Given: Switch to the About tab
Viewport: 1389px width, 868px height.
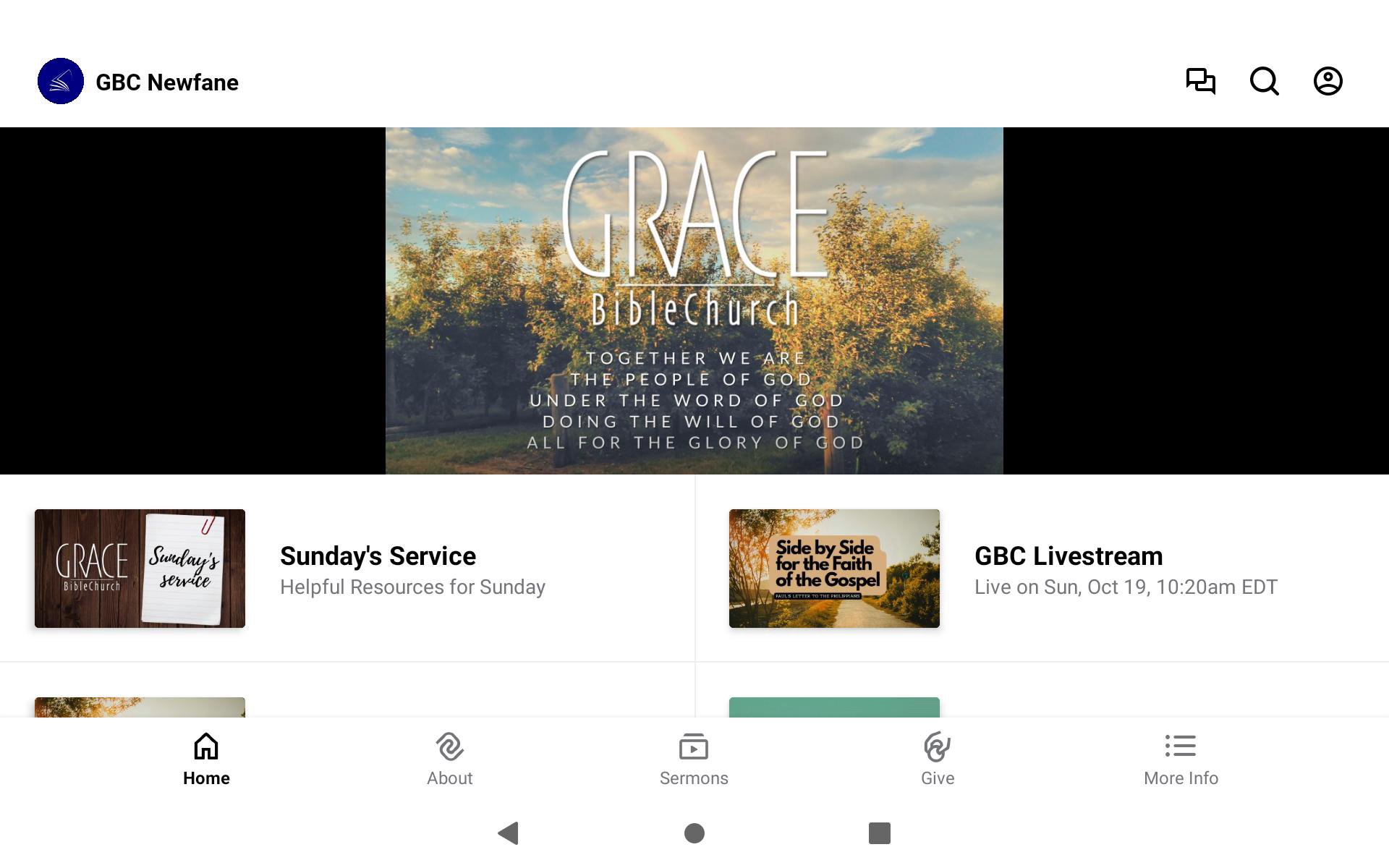Looking at the screenshot, I should (449, 759).
